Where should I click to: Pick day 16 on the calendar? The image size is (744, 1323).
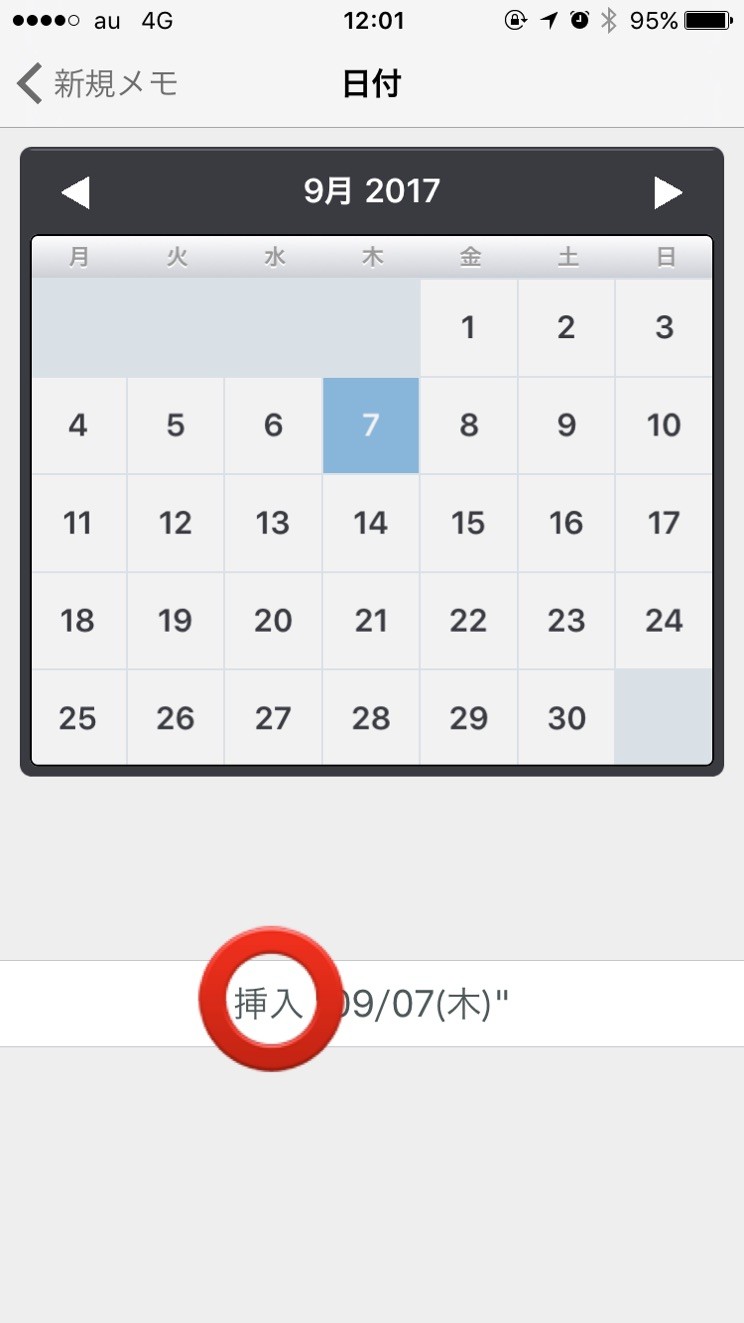click(566, 523)
